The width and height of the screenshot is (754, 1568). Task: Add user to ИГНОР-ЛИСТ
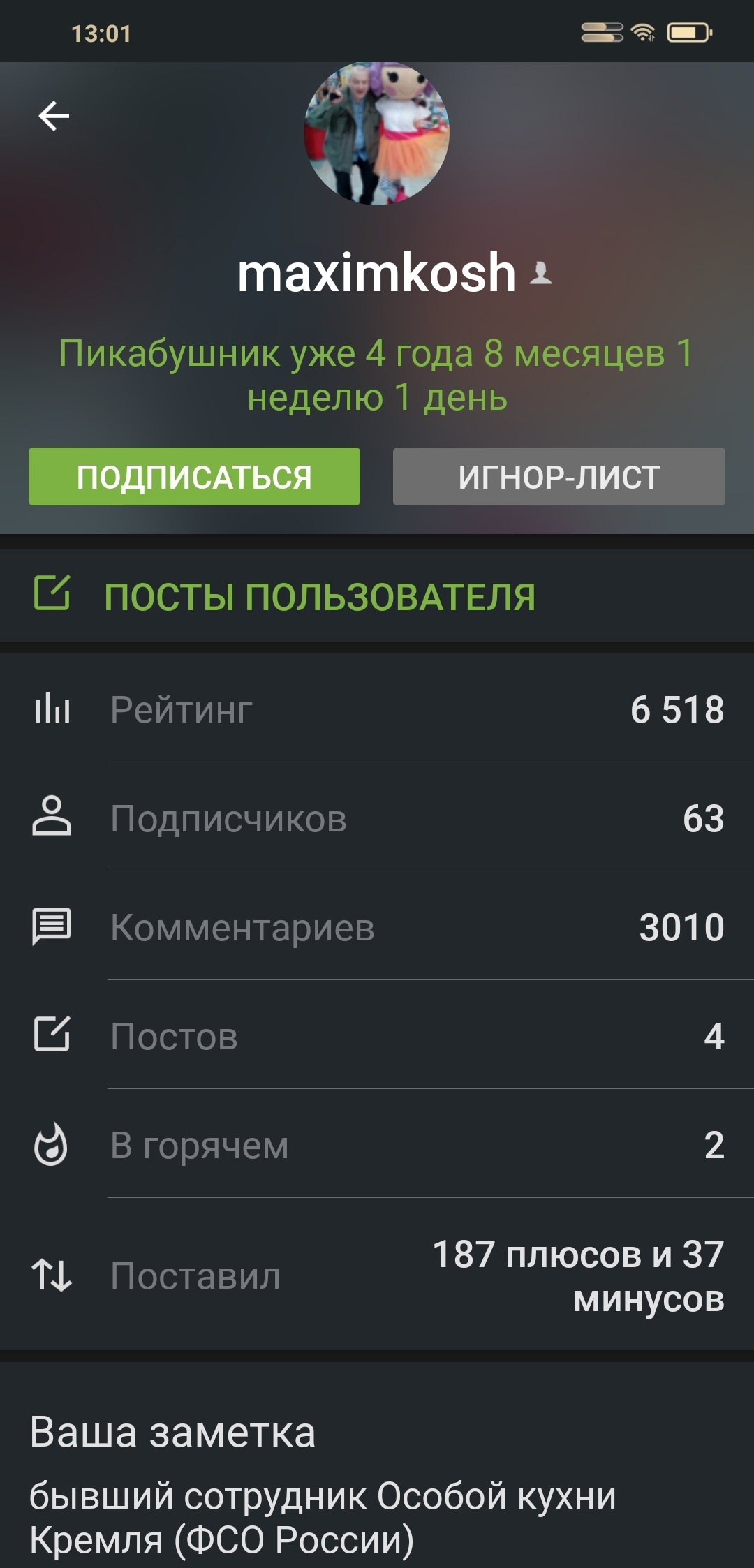(x=559, y=477)
